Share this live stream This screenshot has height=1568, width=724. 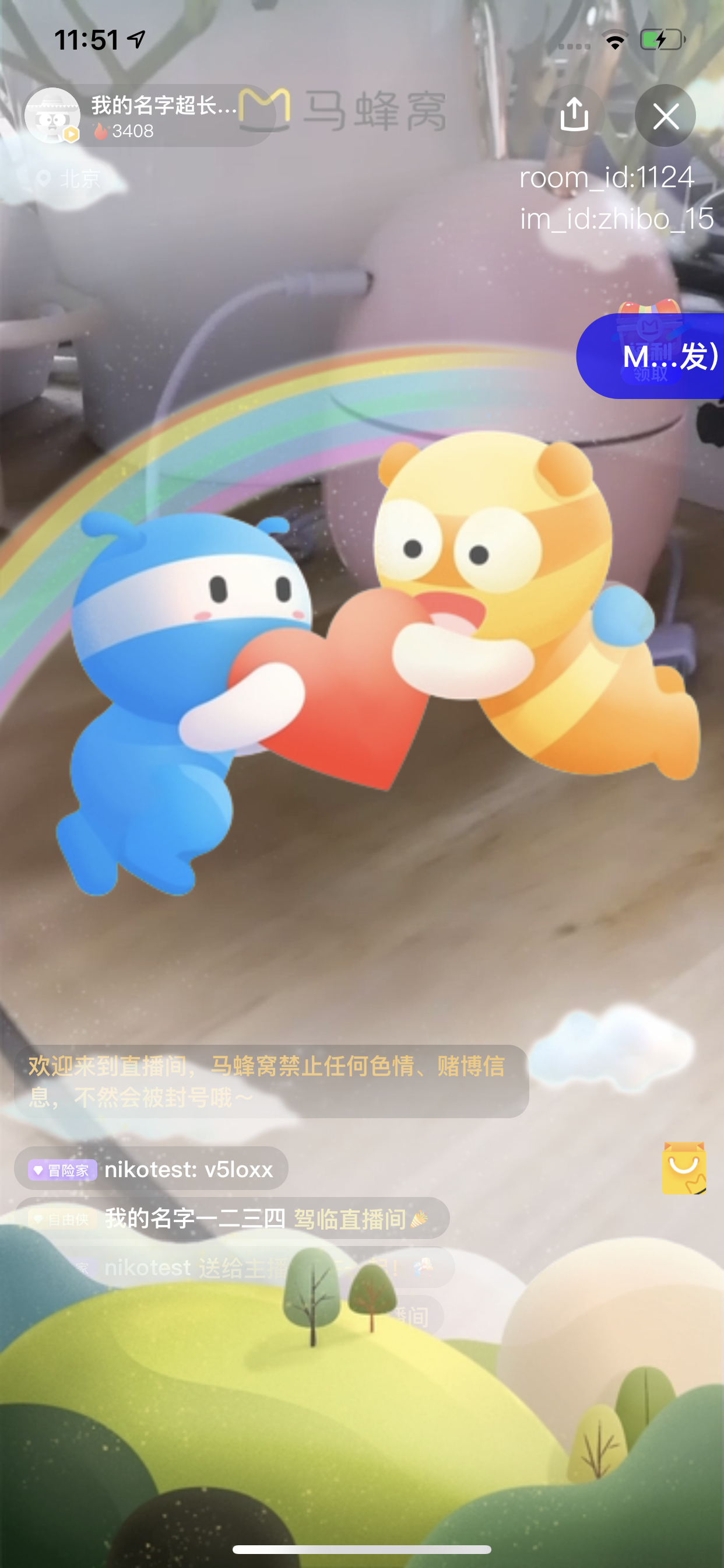pyautogui.click(x=574, y=116)
